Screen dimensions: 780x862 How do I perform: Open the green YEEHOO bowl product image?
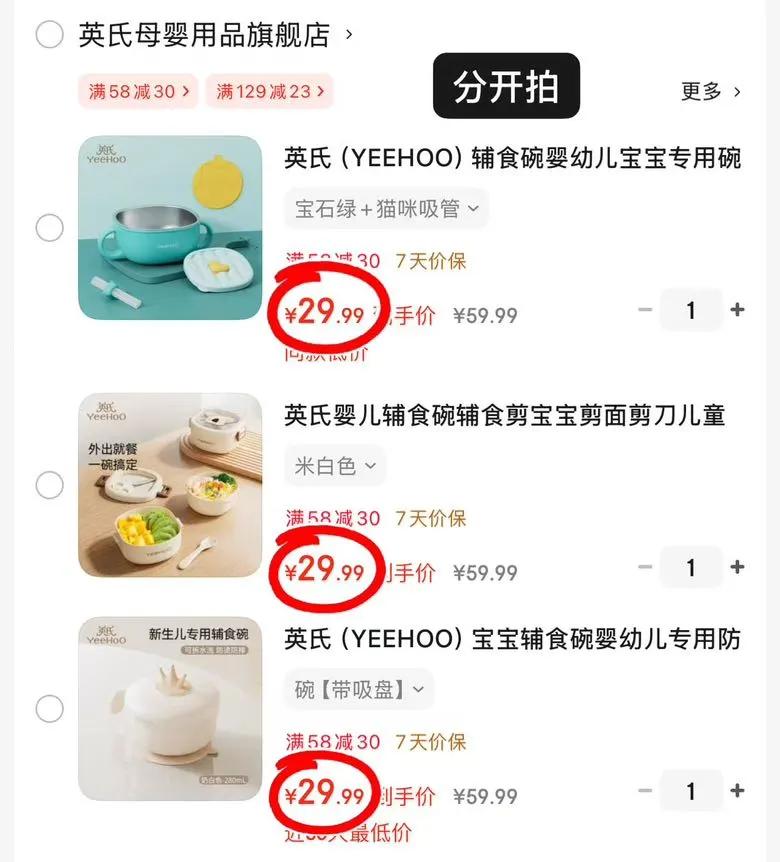coord(170,228)
